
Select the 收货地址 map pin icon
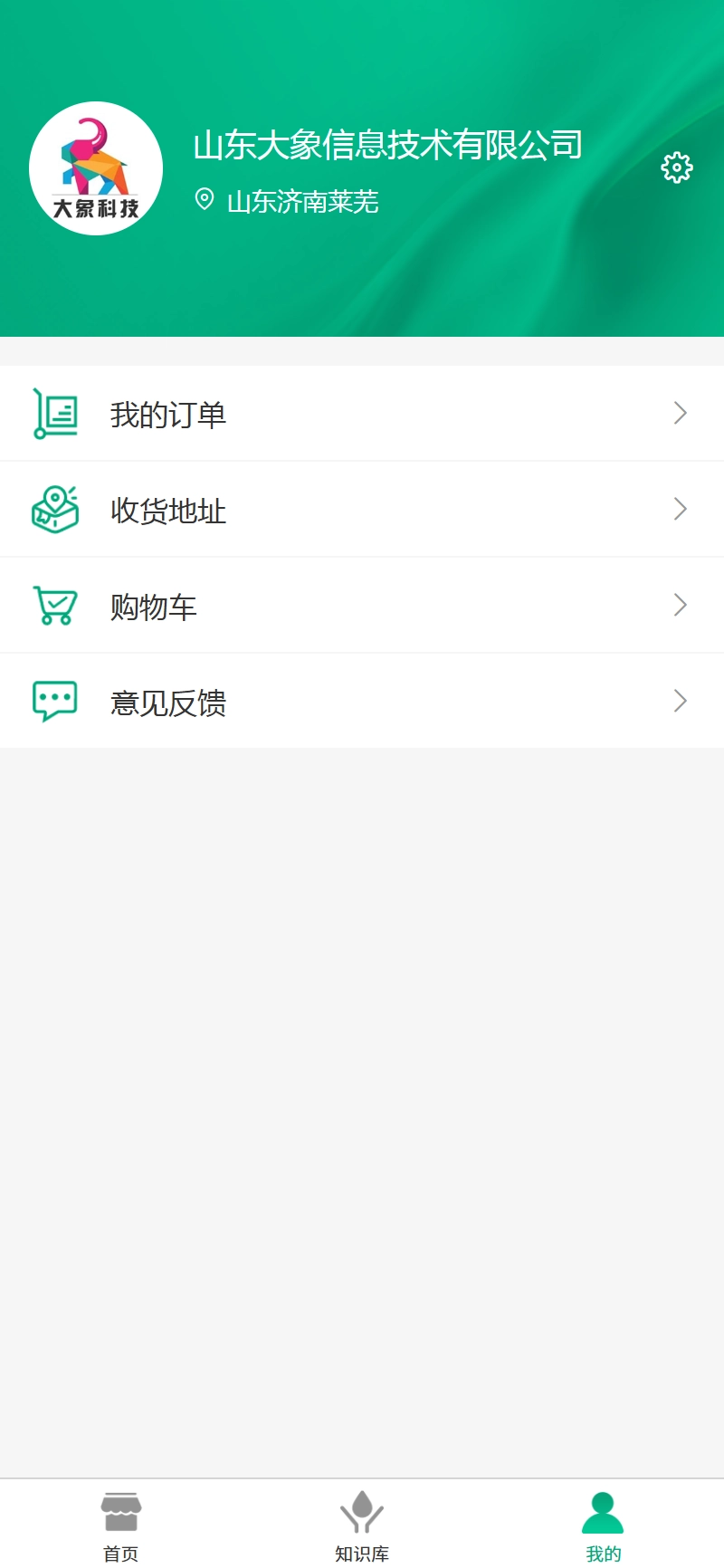(x=54, y=509)
